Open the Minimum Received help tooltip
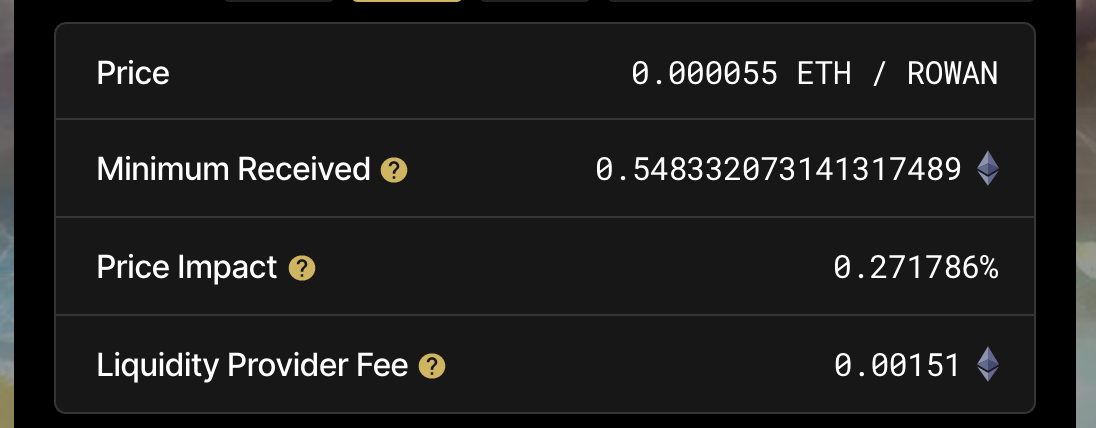This screenshot has width=1096, height=428. [x=394, y=170]
